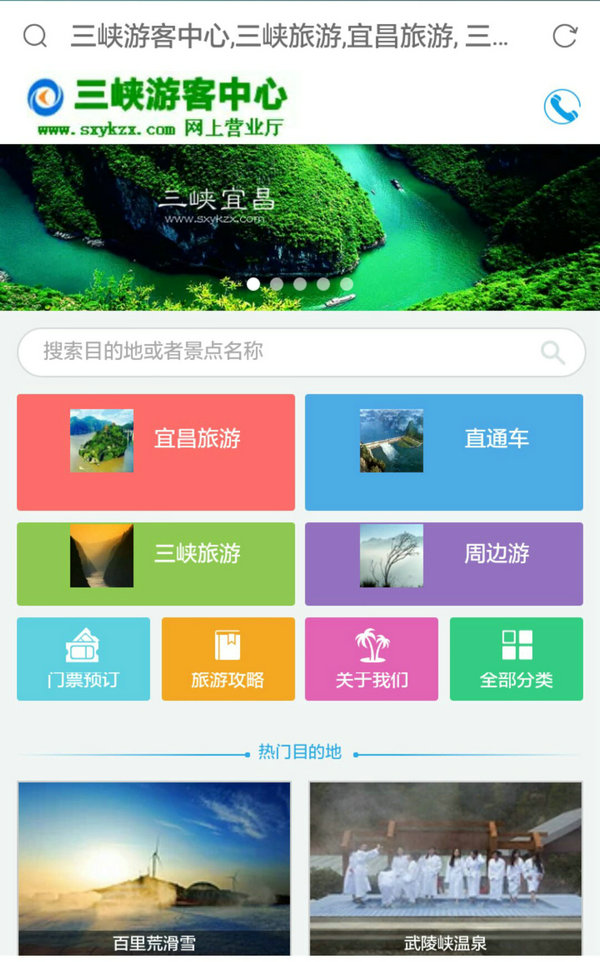Show 全部分类 categories
This screenshot has width=600, height=962.
[516, 659]
